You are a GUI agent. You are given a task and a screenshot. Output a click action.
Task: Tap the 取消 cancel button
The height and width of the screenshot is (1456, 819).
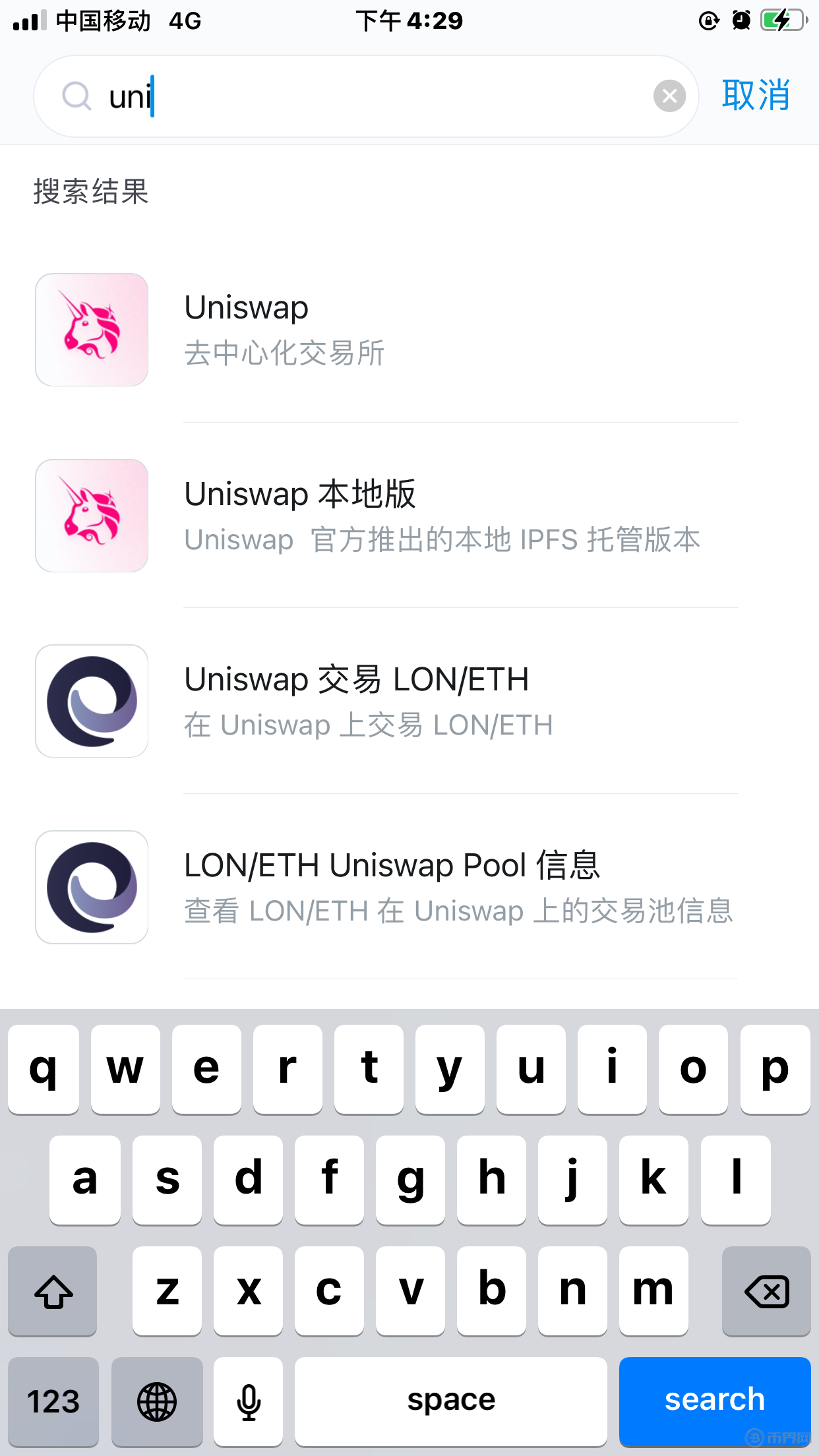756,96
